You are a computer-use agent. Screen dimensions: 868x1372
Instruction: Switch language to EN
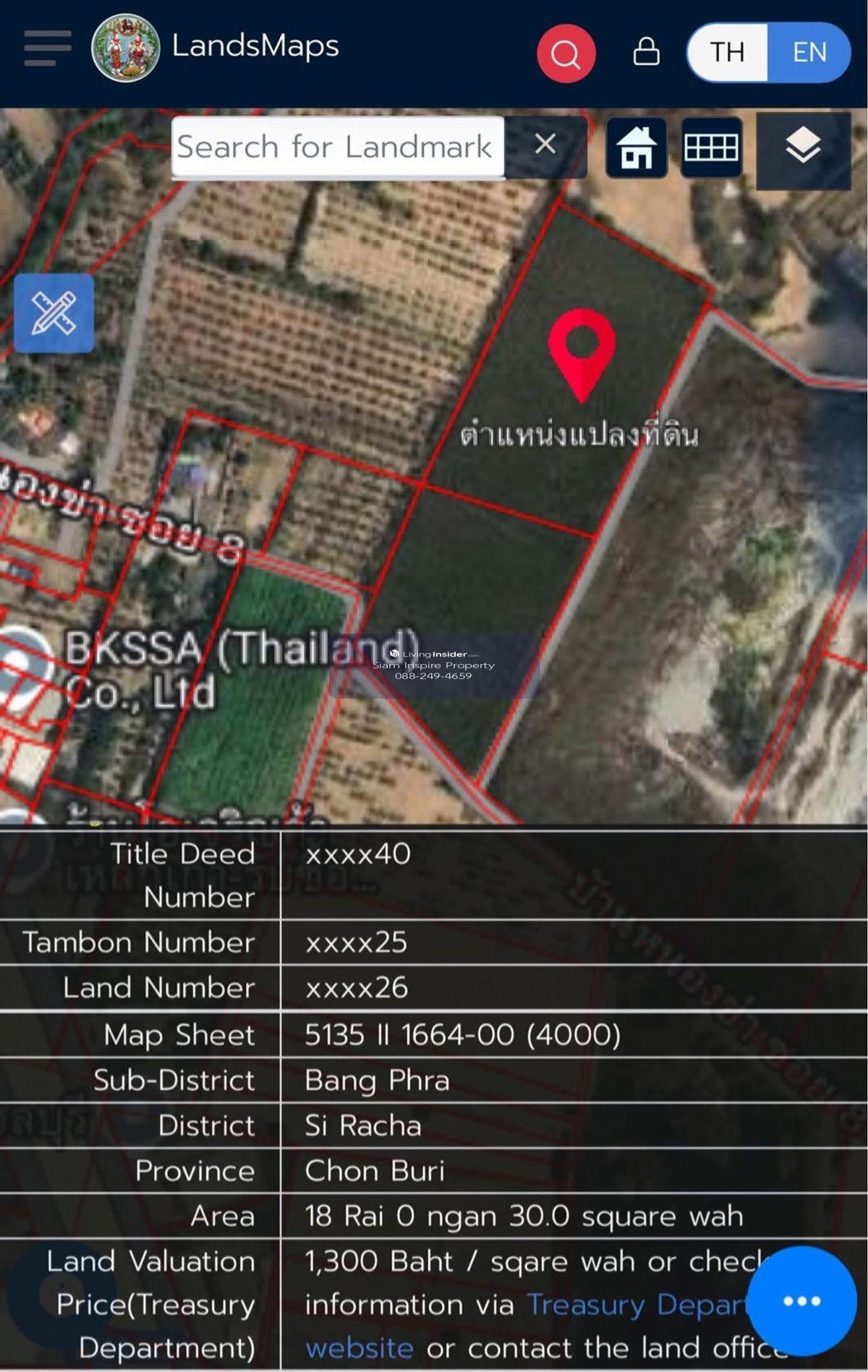(x=809, y=52)
